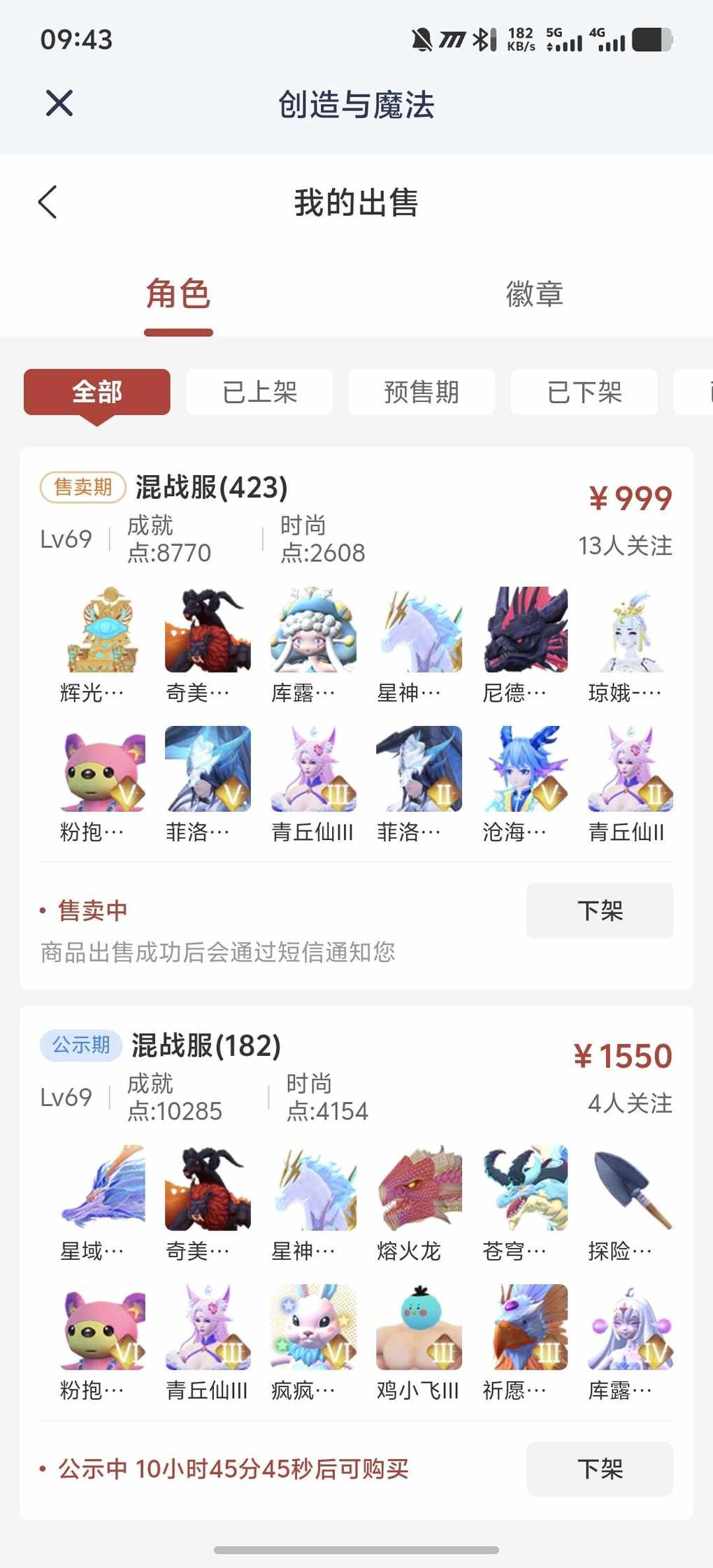This screenshot has width=713, height=1568.
Task: Filter listings by 已下架
Action: (x=584, y=392)
